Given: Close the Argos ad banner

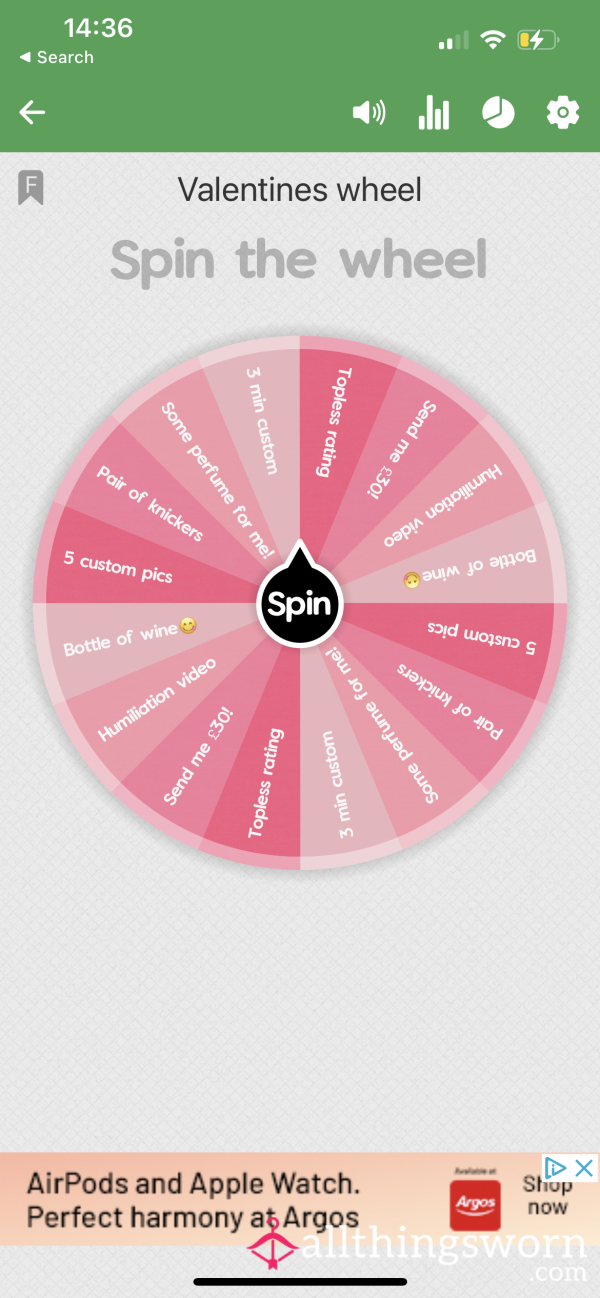Looking at the screenshot, I should pos(584,1167).
